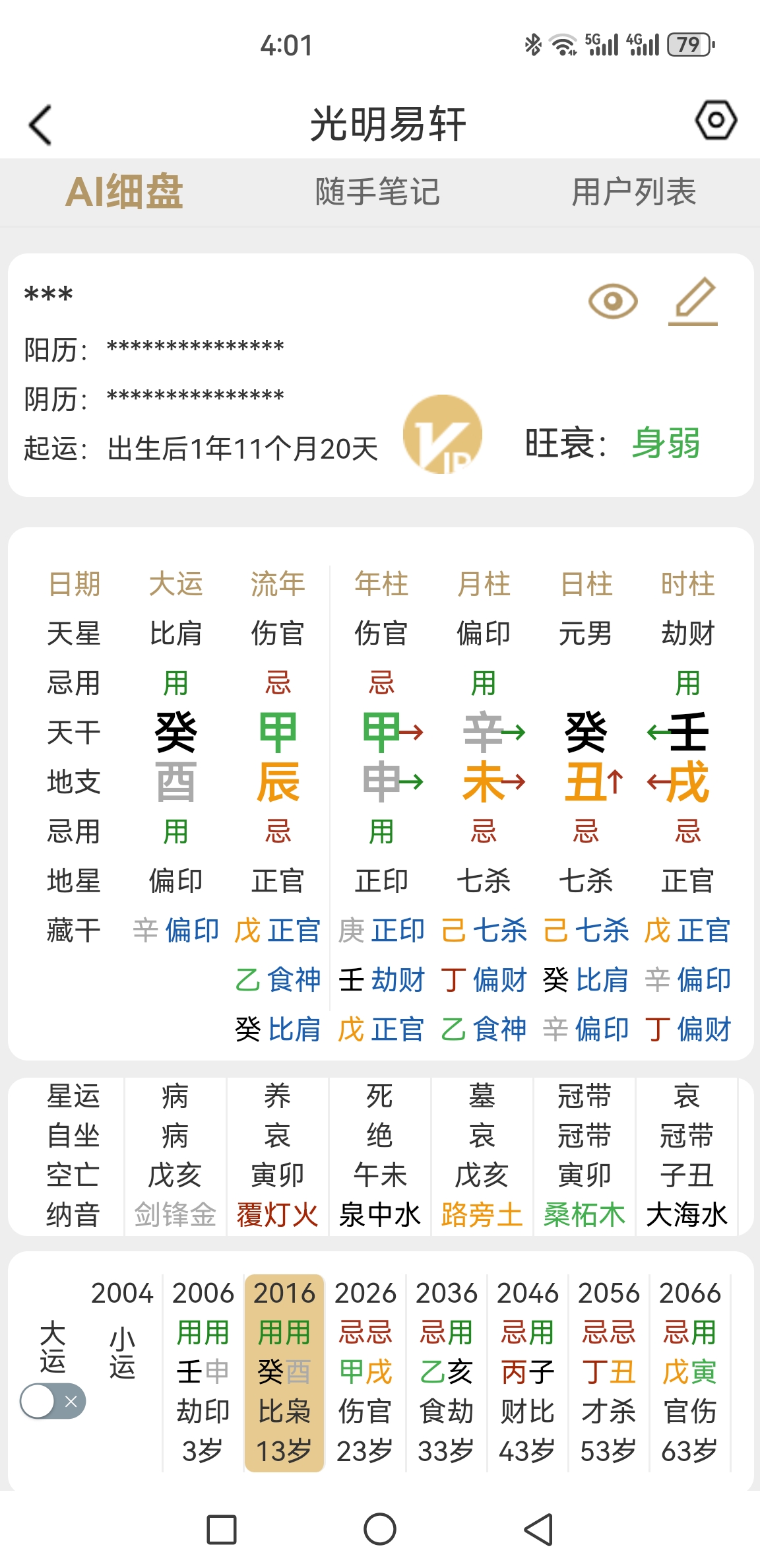This screenshot has width=760, height=1568.
Task: Reveal hidden birth info with eye icon
Action: [613, 302]
